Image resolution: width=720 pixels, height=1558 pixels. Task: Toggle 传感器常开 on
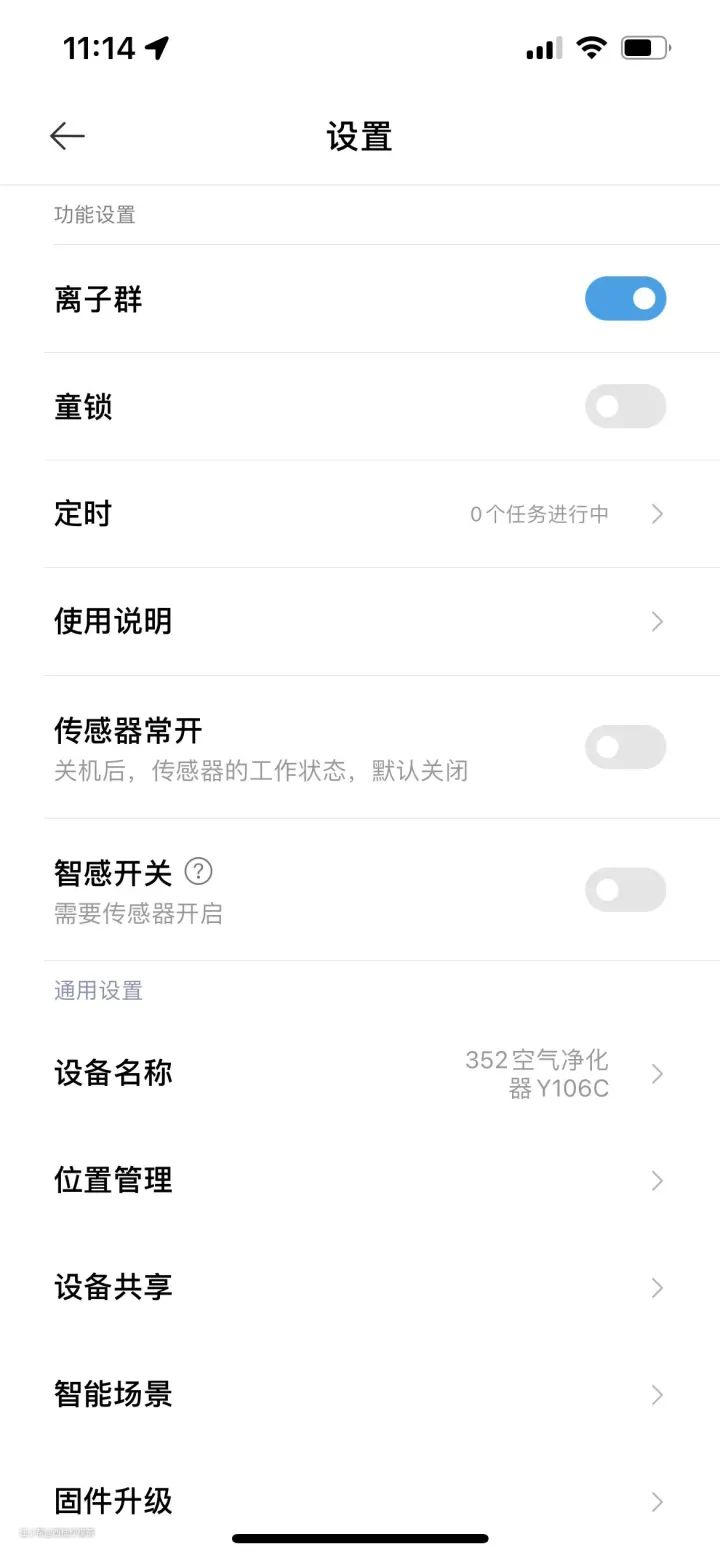pyautogui.click(x=625, y=747)
